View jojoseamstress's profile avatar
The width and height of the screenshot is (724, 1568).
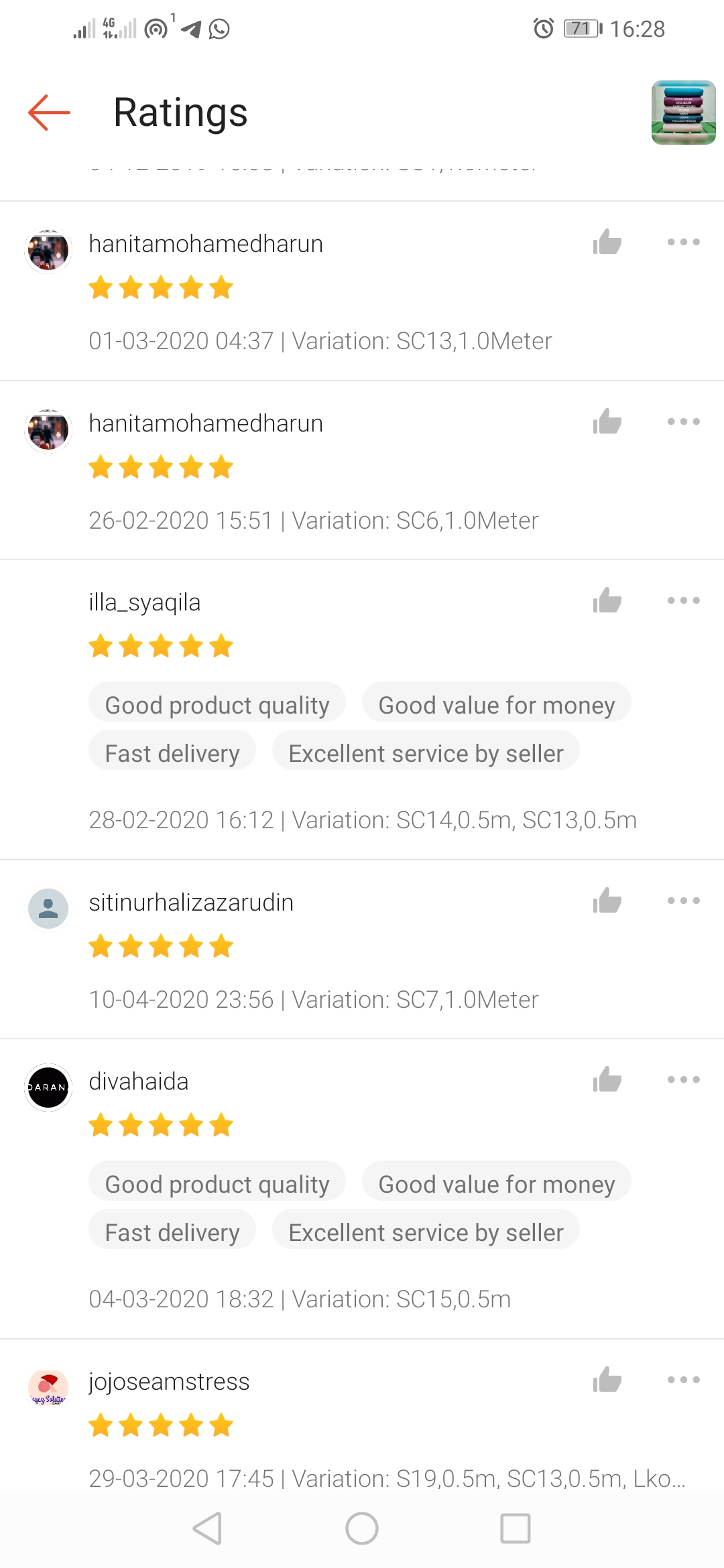click(x=48, y=1387)
